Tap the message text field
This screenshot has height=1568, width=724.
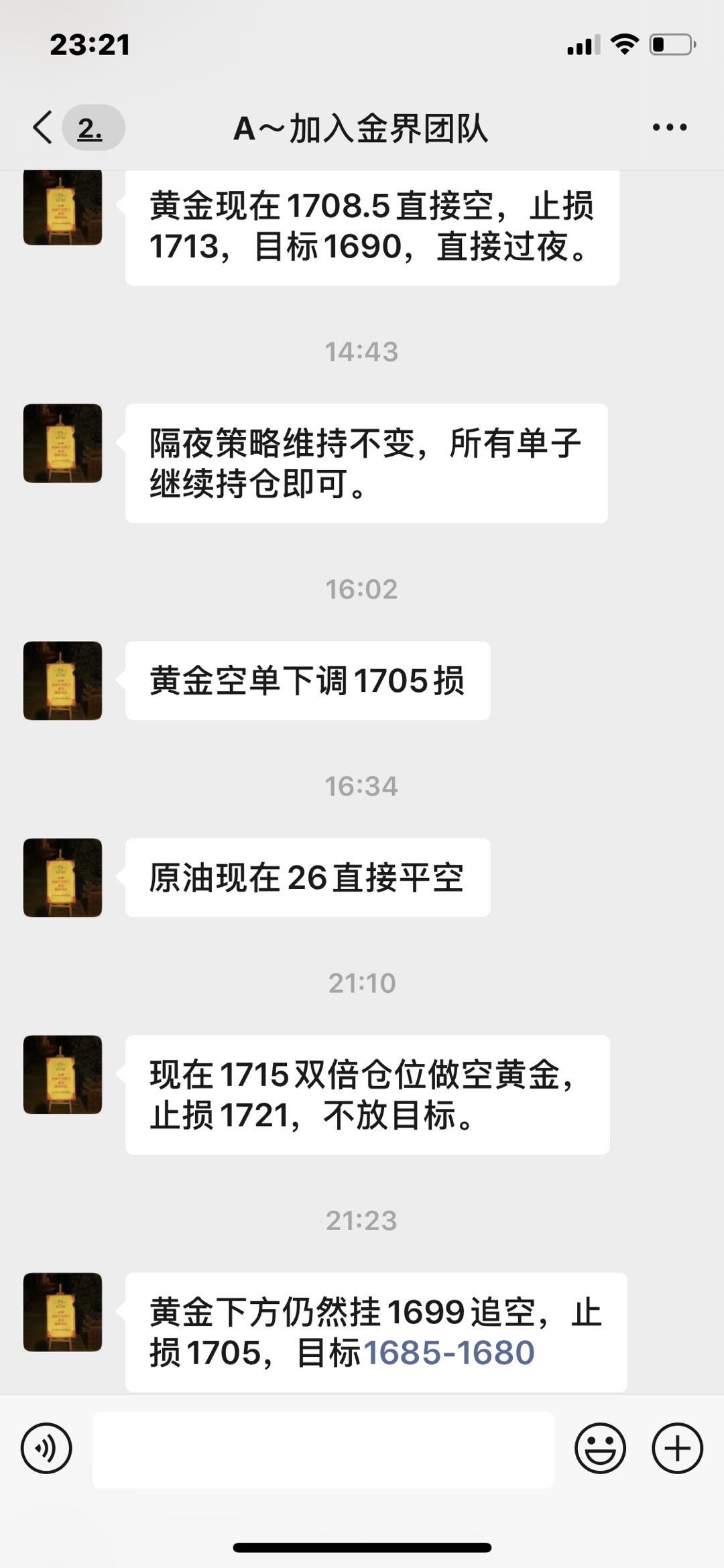(323, 1449)
